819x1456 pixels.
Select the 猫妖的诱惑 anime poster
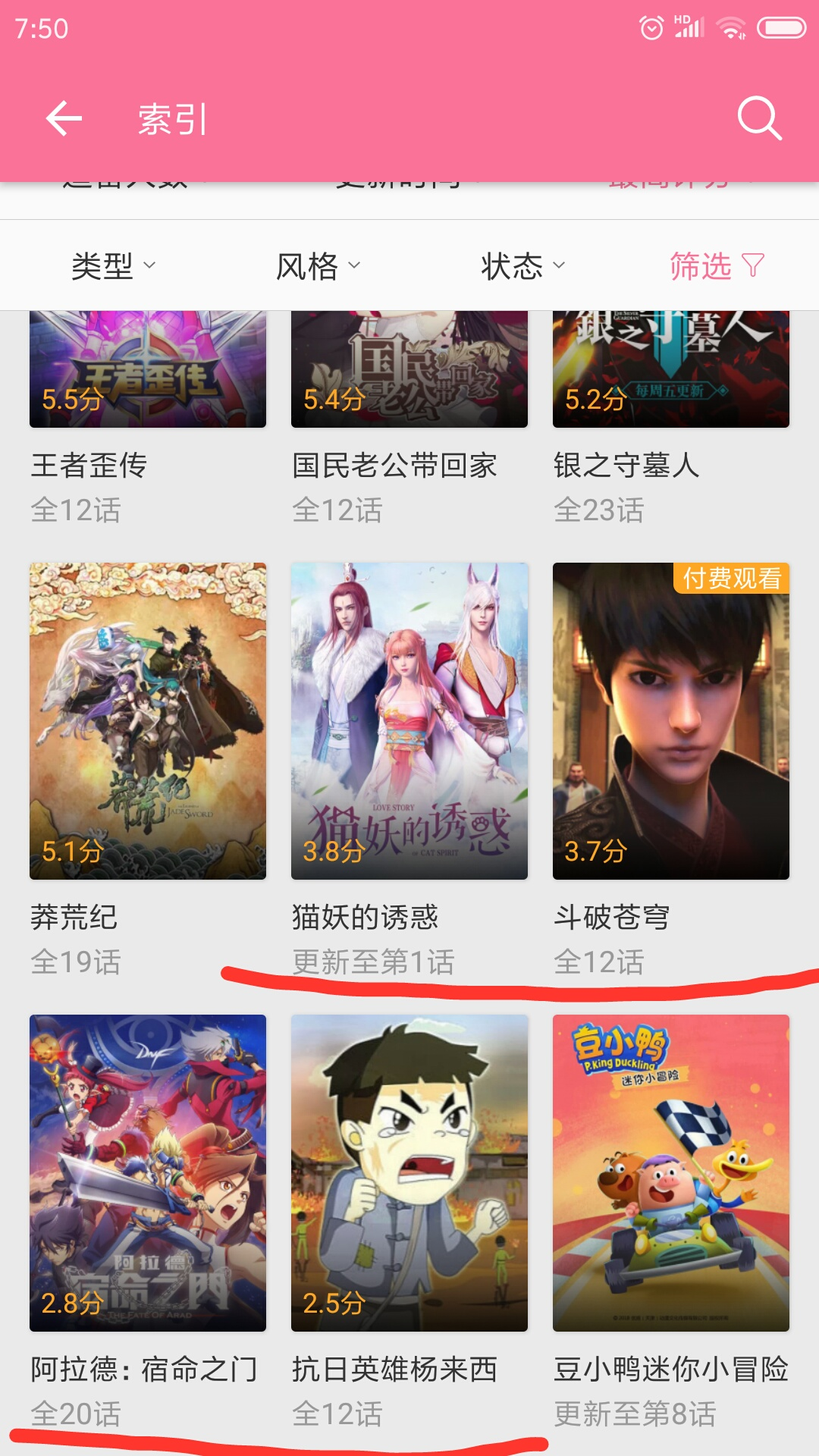[409, 720]
